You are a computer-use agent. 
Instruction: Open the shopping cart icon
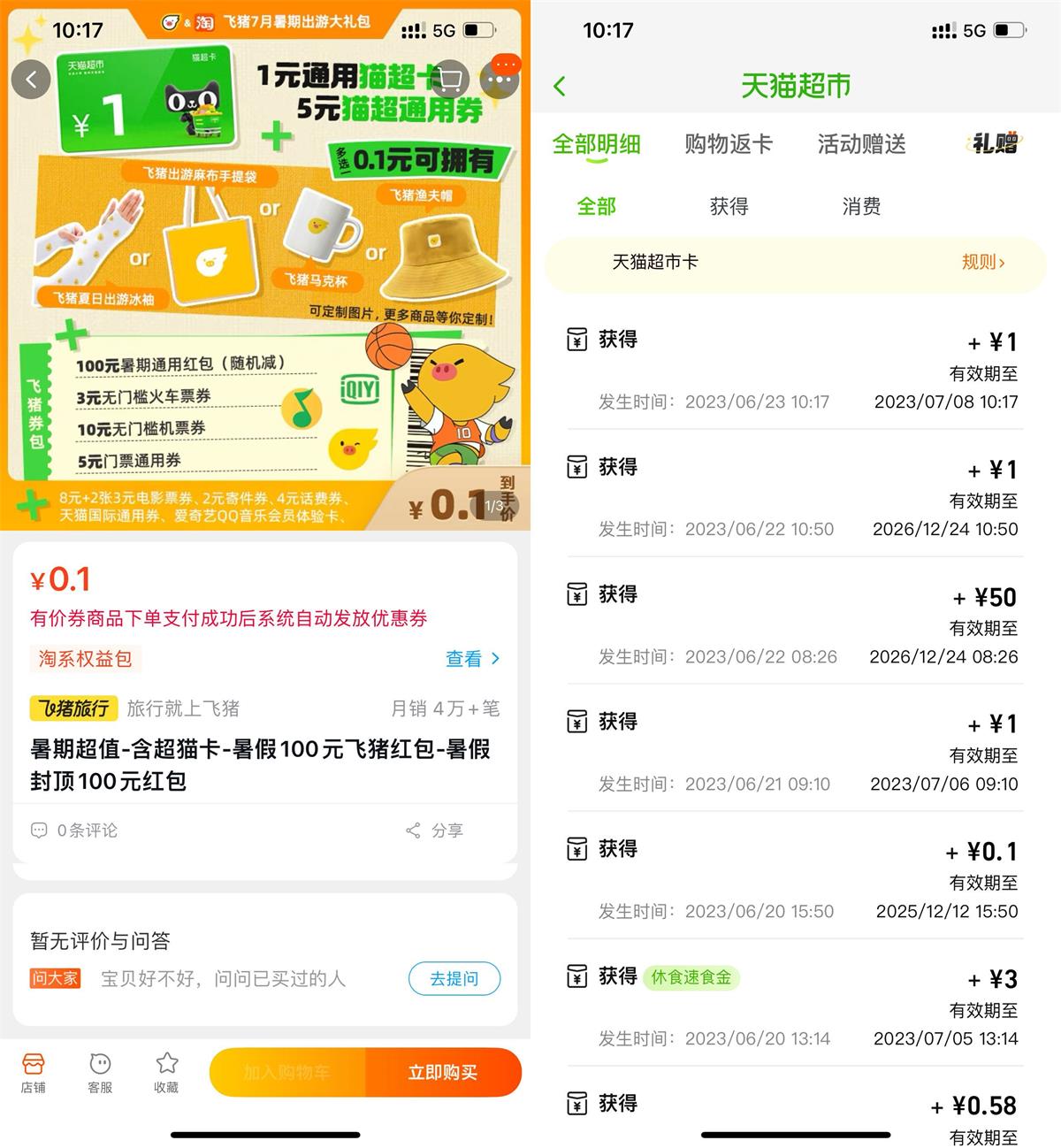click(452, 79)
